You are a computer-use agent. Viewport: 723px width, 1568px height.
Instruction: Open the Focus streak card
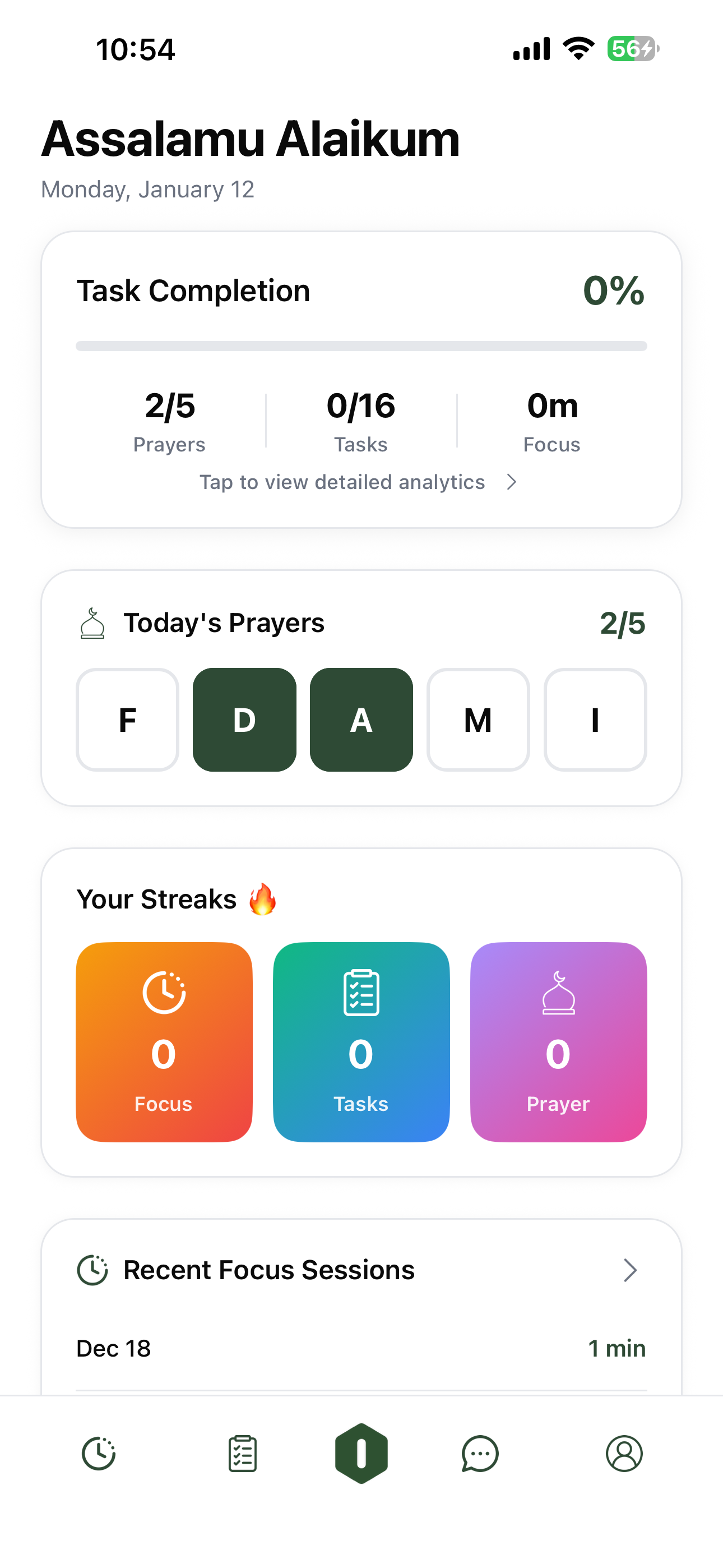164,1041
